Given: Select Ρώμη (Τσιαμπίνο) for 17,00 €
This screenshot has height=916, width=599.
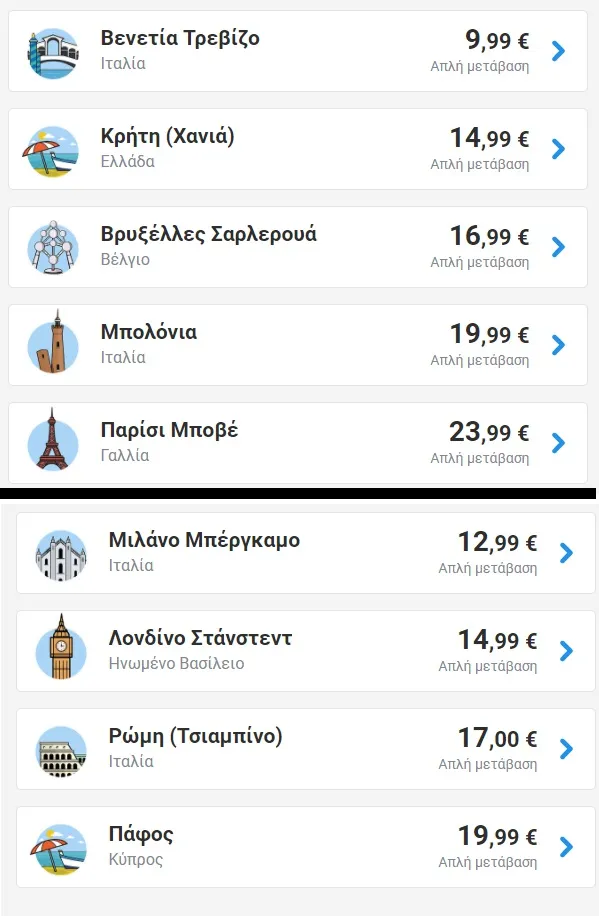Looking at the screenshot, I should click(306, 750).
